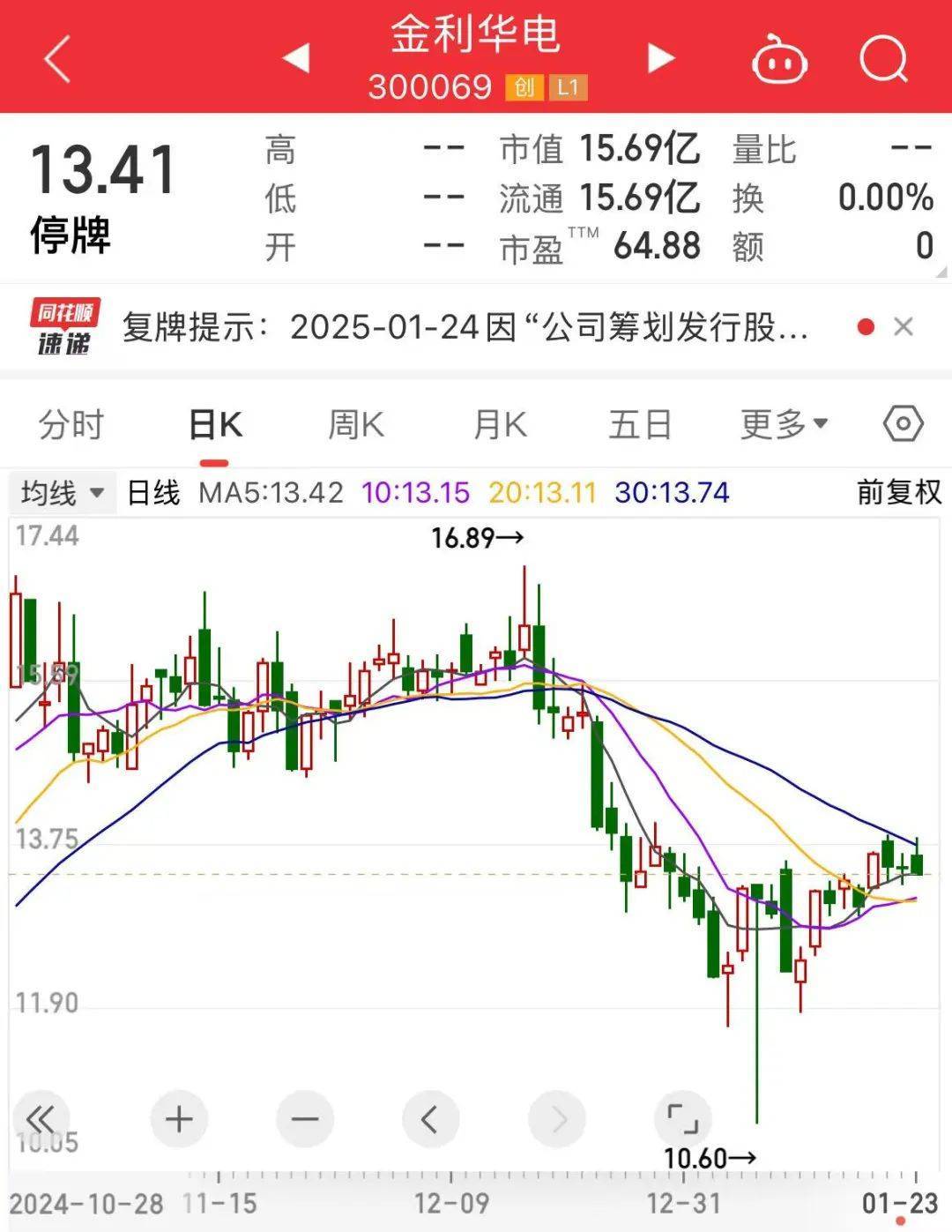Open the 更多 chart type dropdown
This screenshot has width=952, height=1232.
[x=783, y=424]
